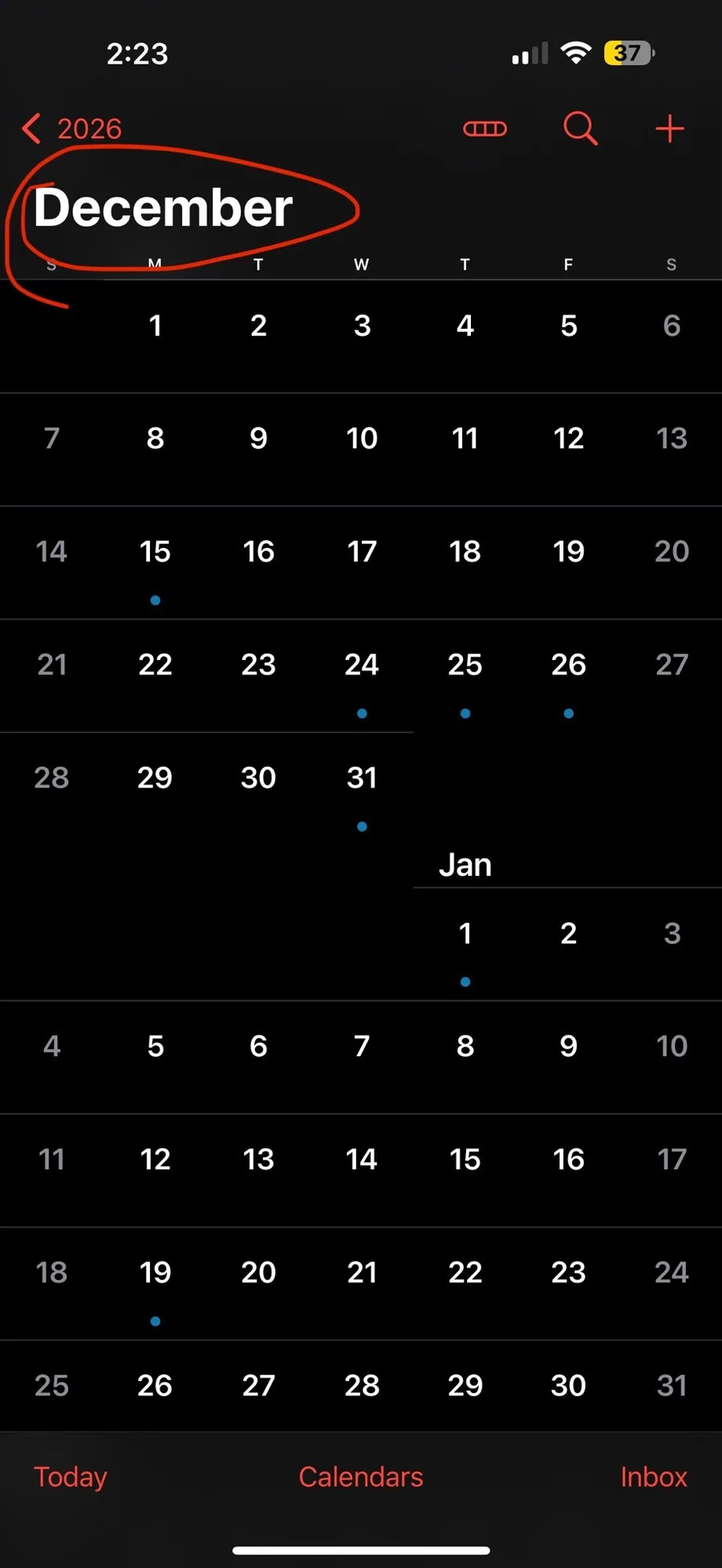The image size is (722, 1568).
Task: Open January 30
Action: (x=568, y=1386)
